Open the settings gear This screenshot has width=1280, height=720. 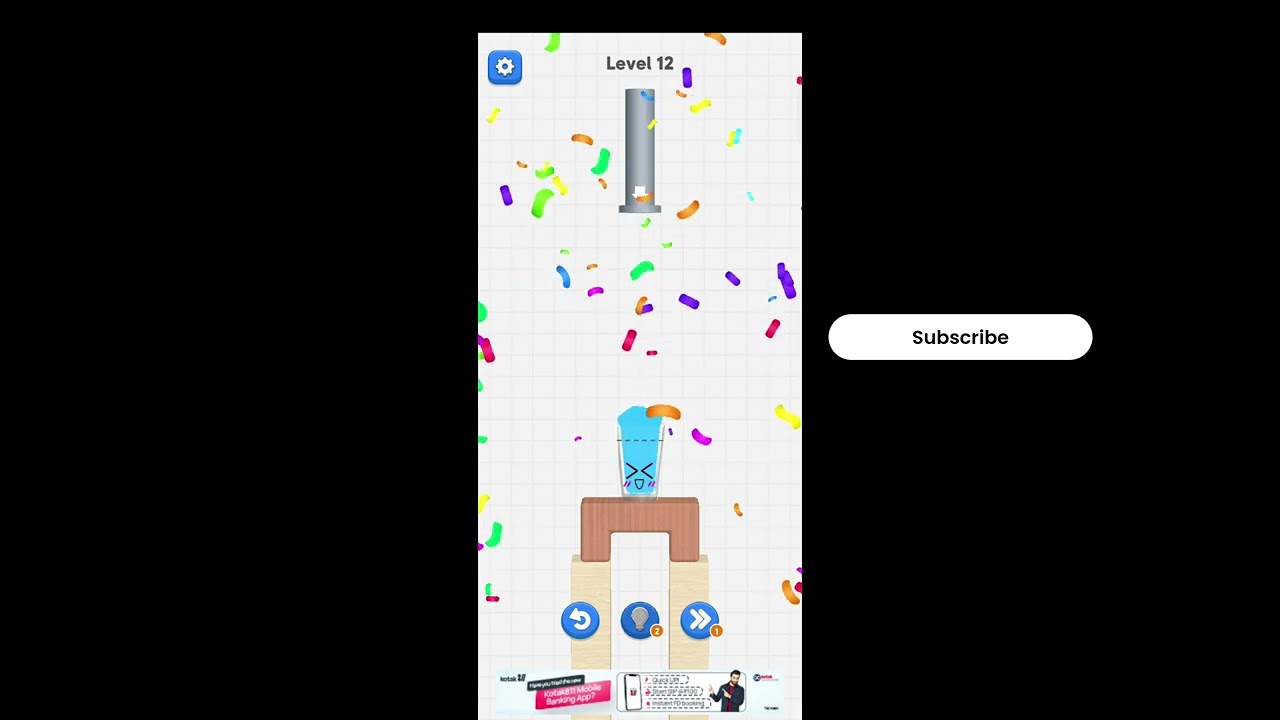tap(505, 67)
